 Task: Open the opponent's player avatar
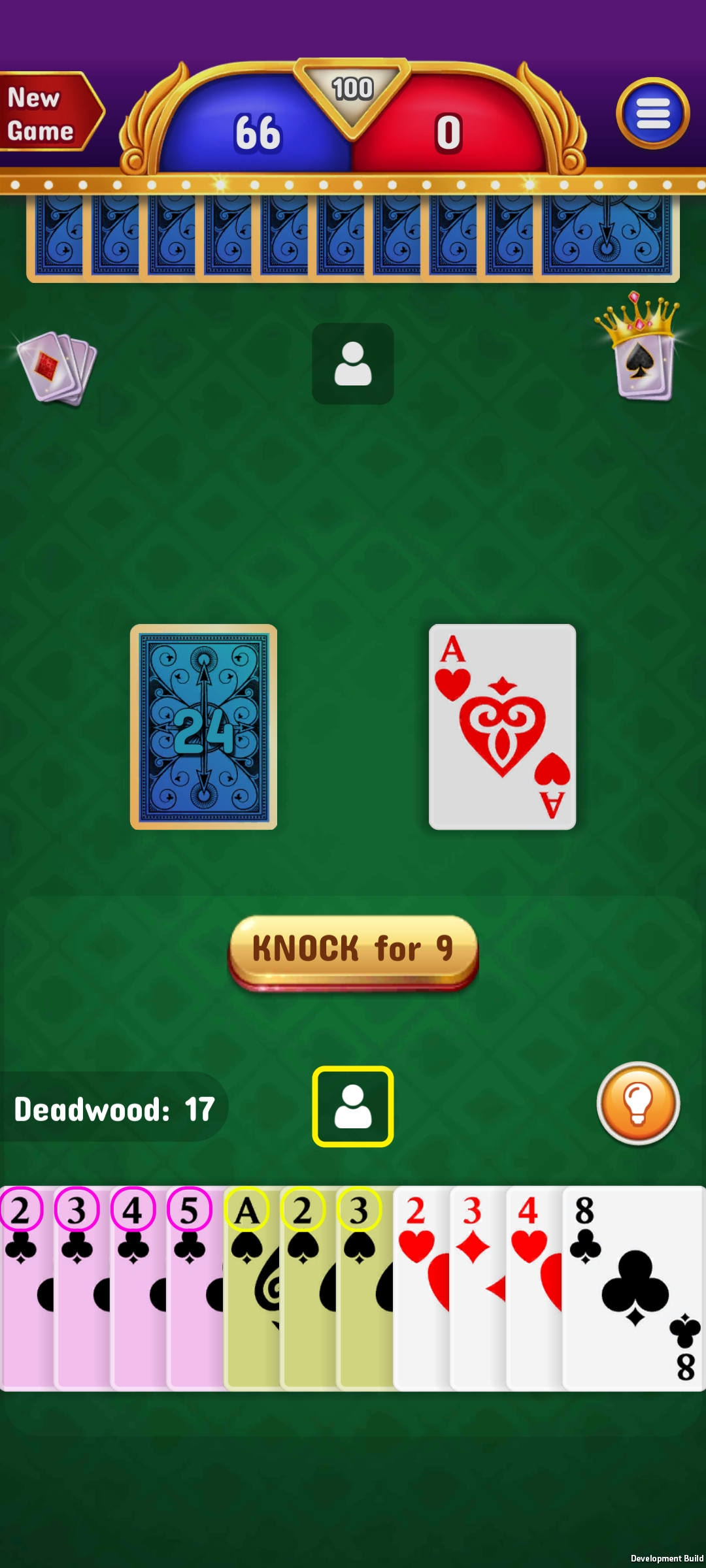pyautogui.click(x=353, y=364)
